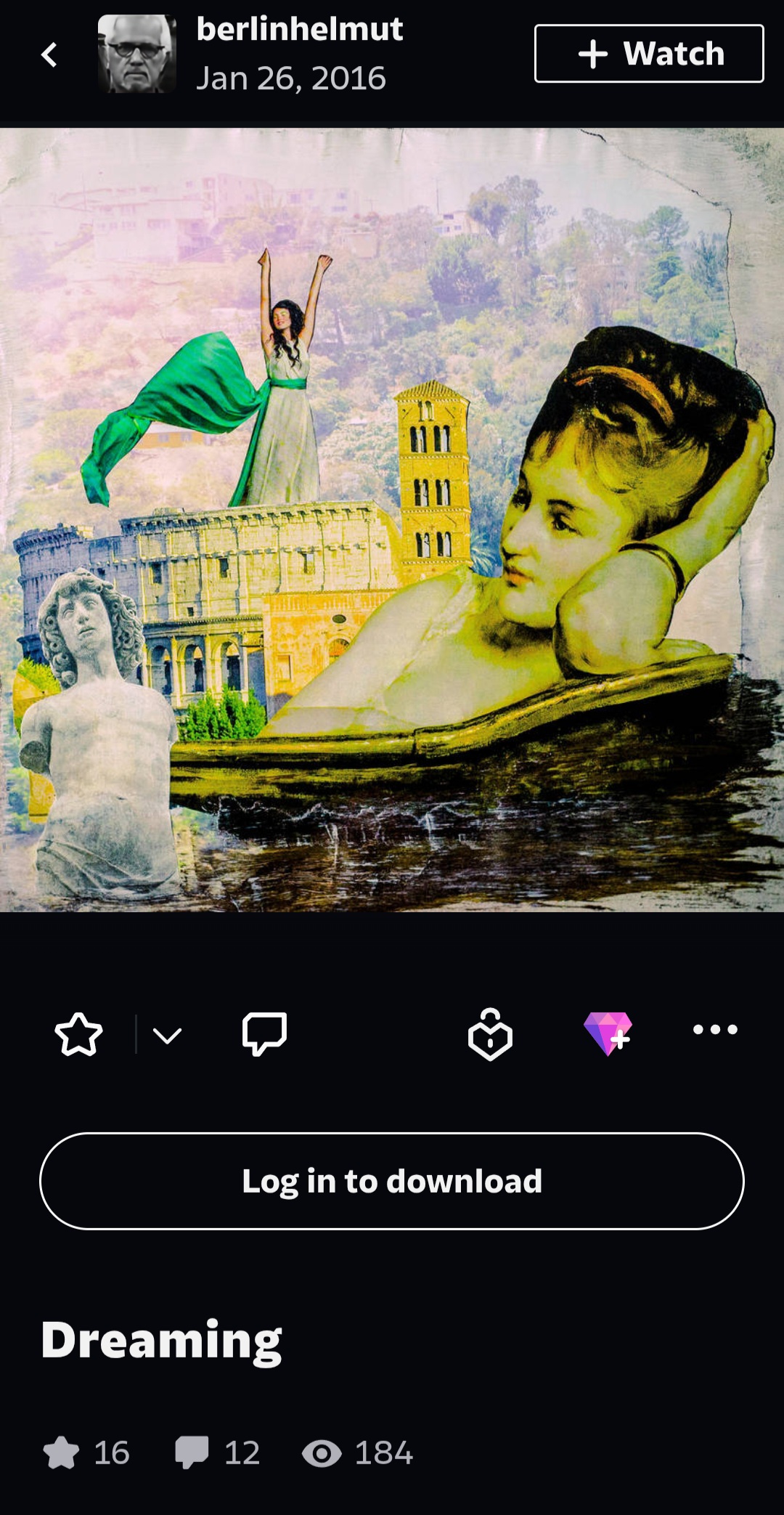
Task: Add Dreaming to favourites with the star
Action: (x=78, y=1033)
